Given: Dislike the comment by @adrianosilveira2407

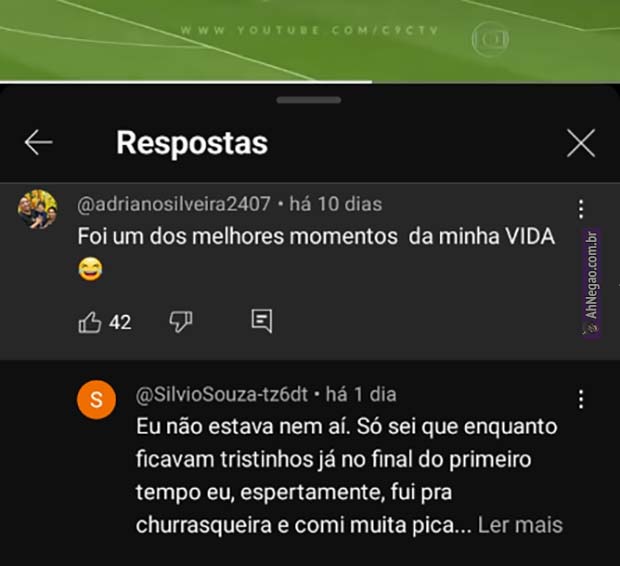Looking at the screenshot, I should 181,322.
